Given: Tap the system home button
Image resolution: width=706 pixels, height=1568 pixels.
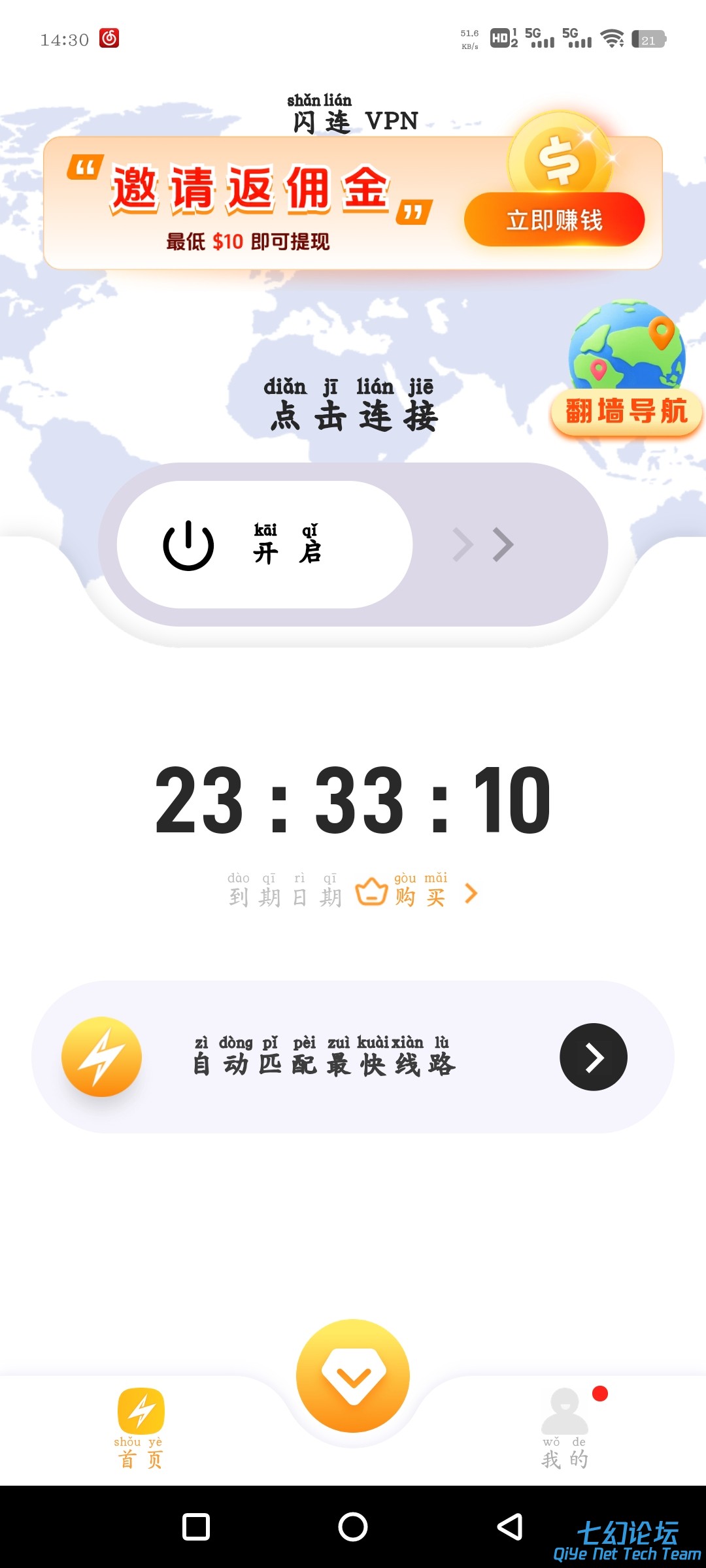Looking at the screenshot, I should coord(353,1527).
